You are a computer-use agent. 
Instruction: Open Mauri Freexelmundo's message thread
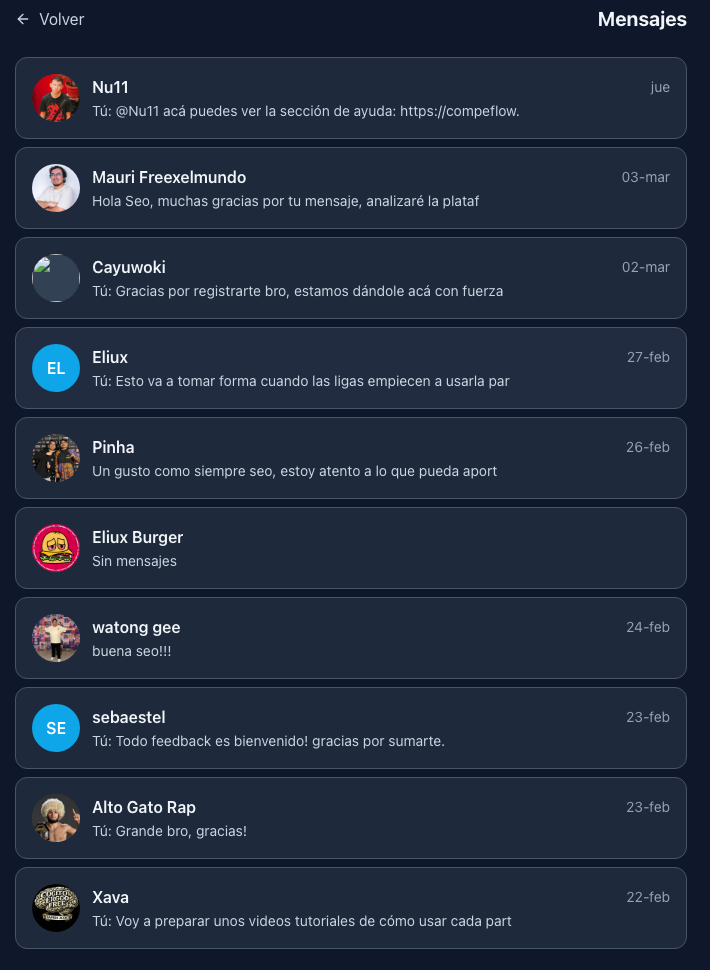350,188
